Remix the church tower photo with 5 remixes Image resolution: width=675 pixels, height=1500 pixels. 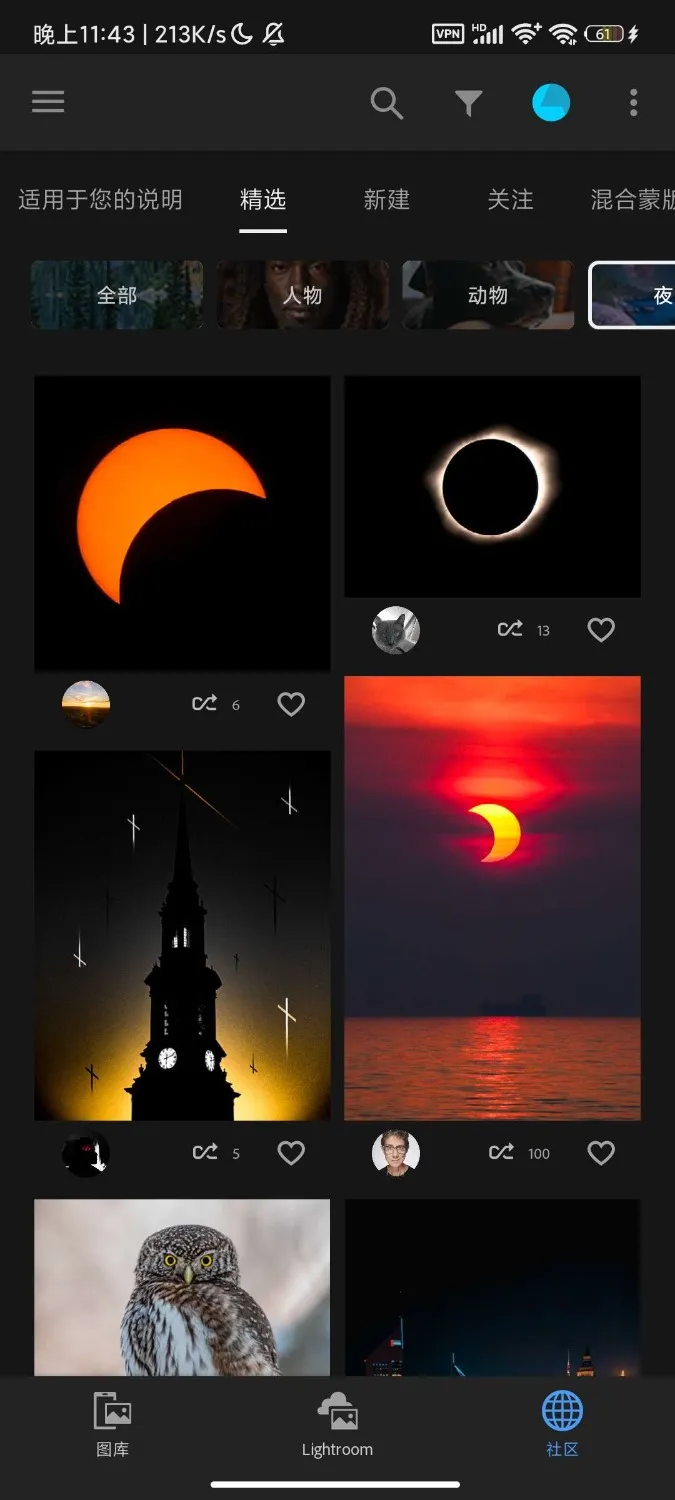click(x=205, y=1153)
